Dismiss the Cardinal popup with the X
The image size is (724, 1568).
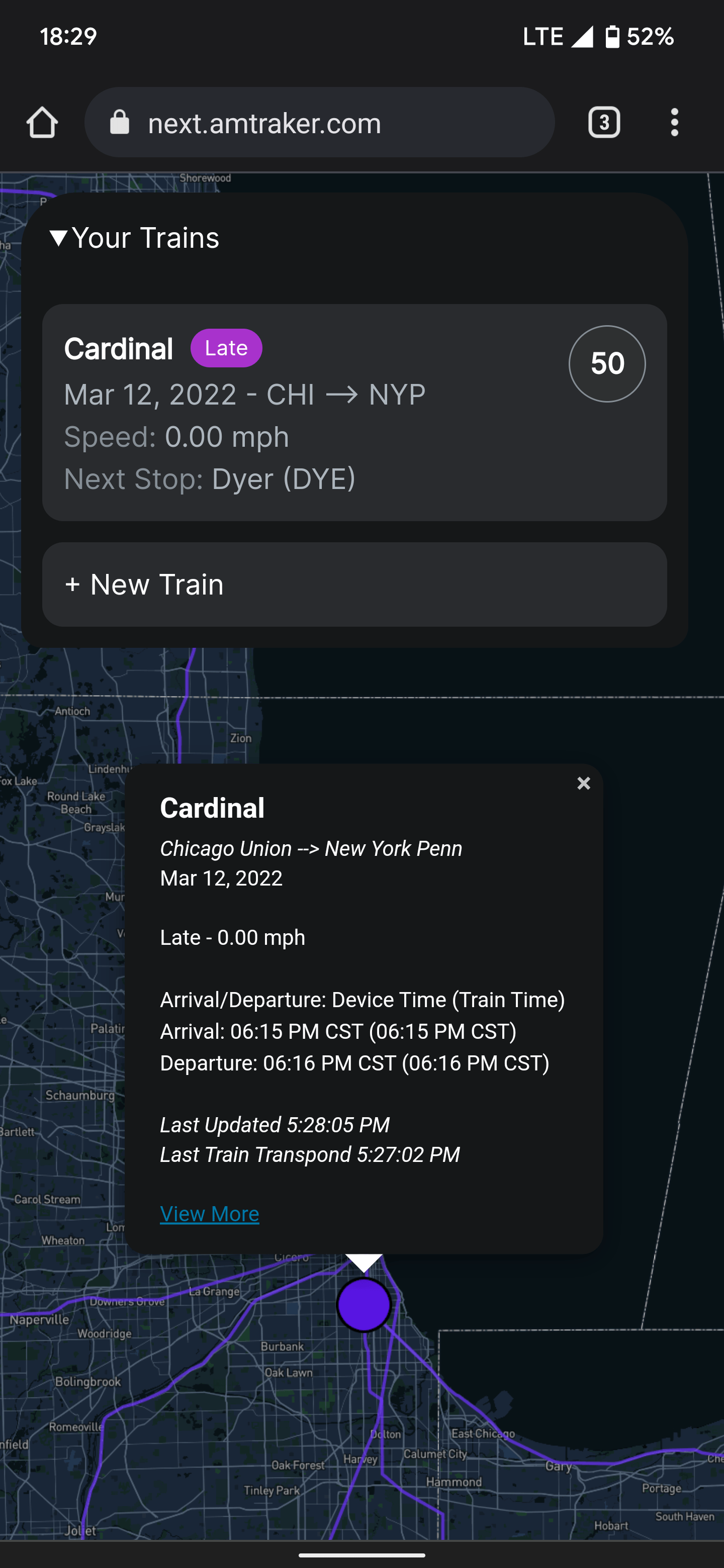point(583,783)
